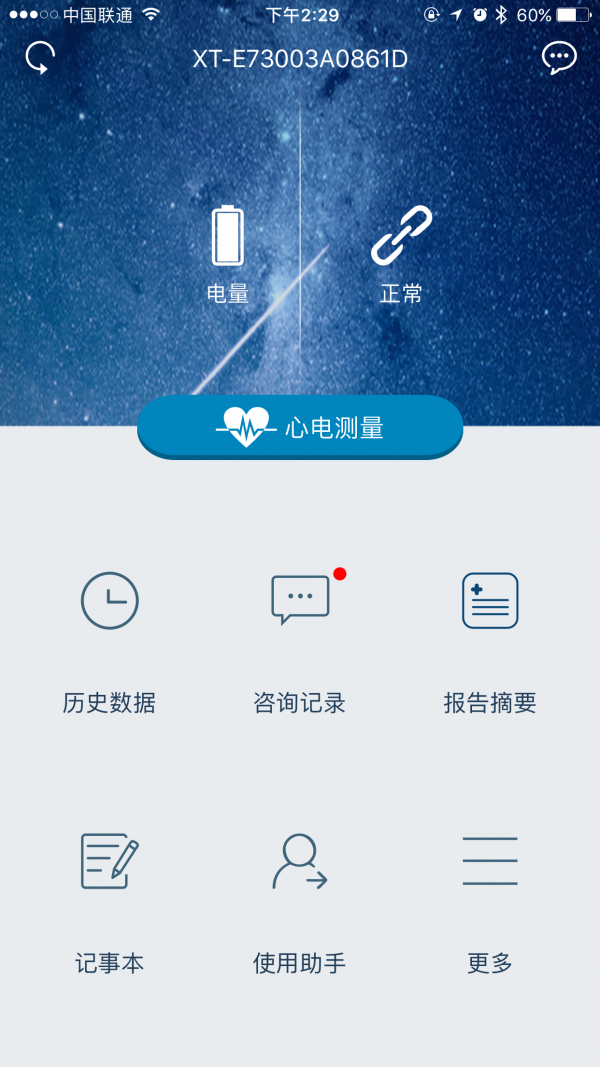Image resolution: width=600 pixels, height=1067 pixels.
Task: Tap the refresh icon in the header
Action: (x=40, y=58)
